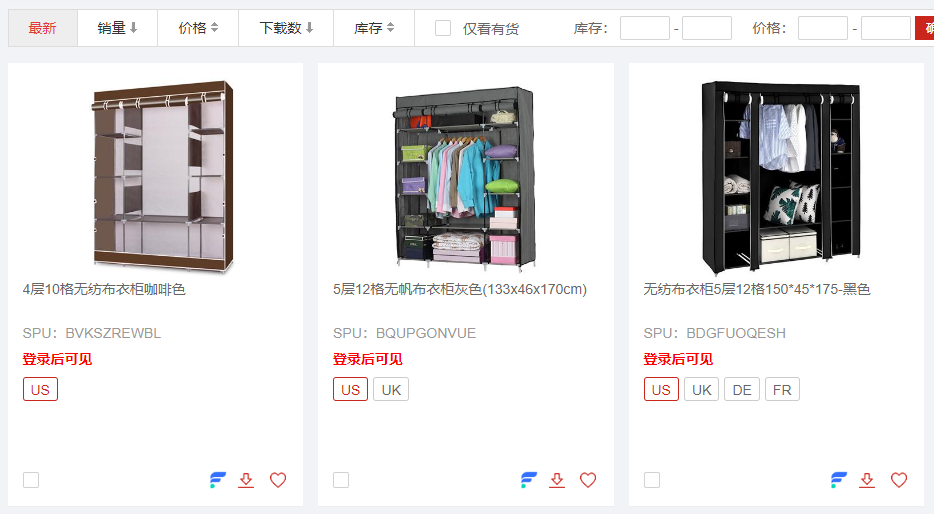
Task: Sort products by 价格
Action: pyautogui.click(x=198, y=28)
